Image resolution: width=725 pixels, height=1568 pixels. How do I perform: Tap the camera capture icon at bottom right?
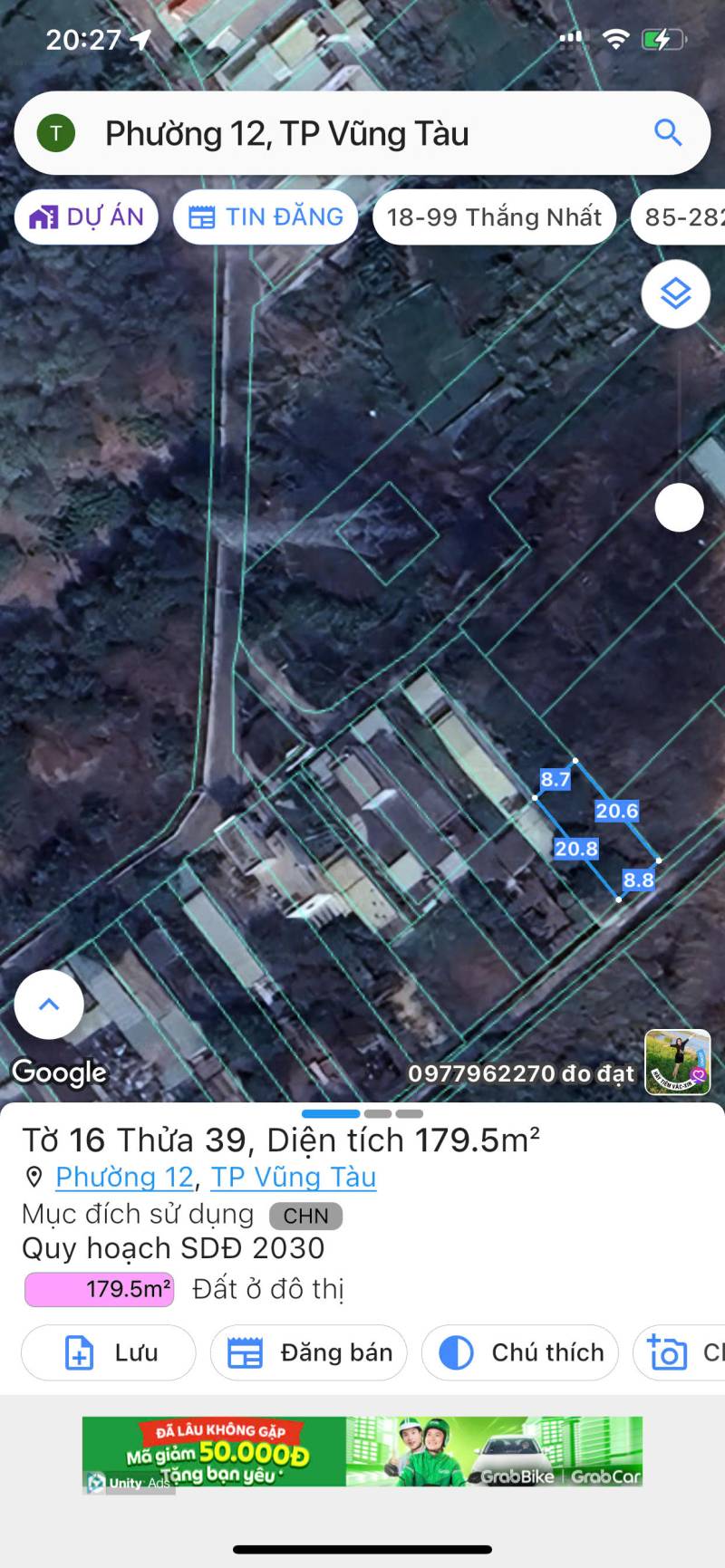click(667, 1352)
